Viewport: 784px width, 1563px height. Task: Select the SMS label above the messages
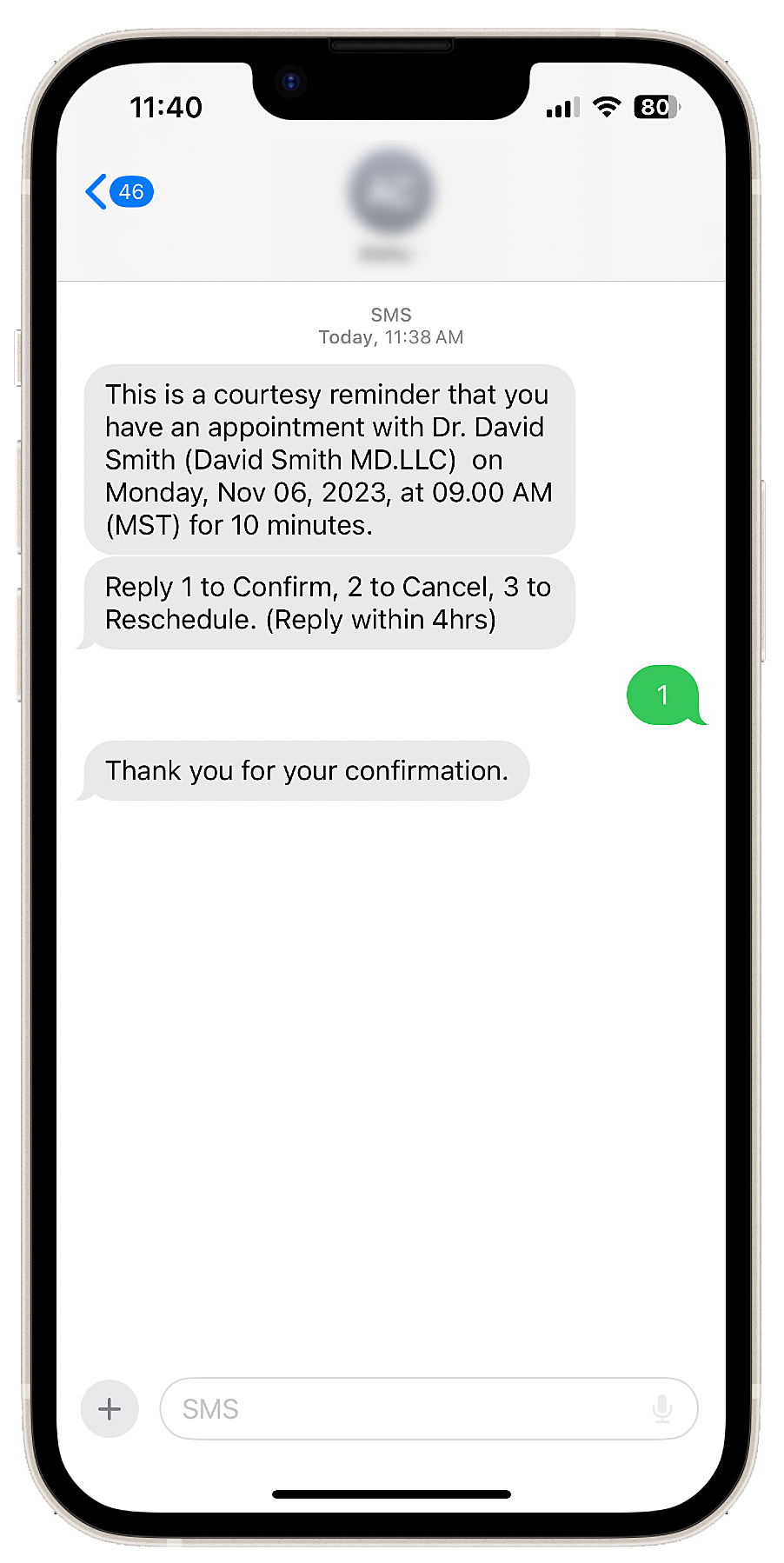click(x=390, y=314)
